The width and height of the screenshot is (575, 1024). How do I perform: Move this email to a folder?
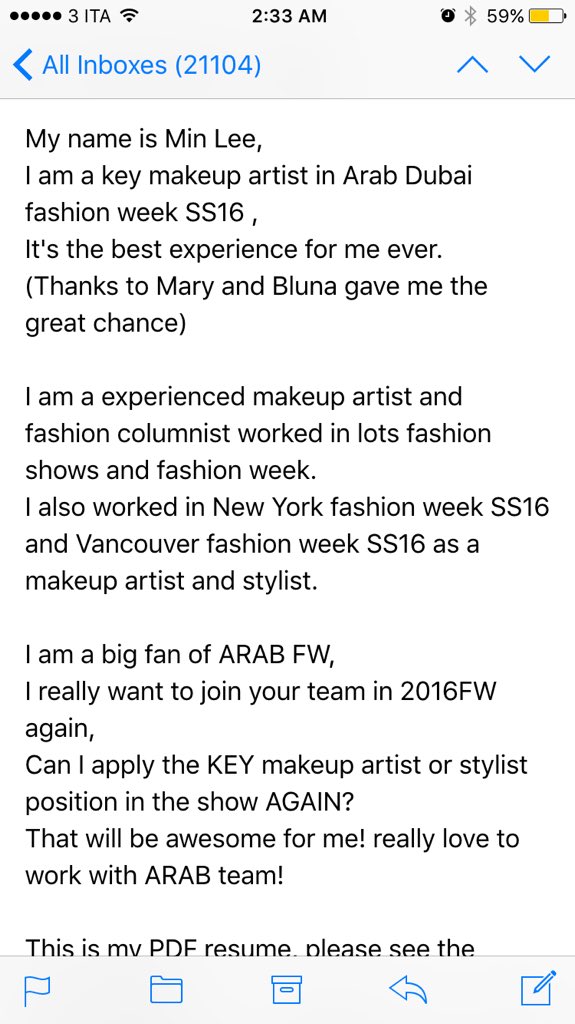coord(166,989)
